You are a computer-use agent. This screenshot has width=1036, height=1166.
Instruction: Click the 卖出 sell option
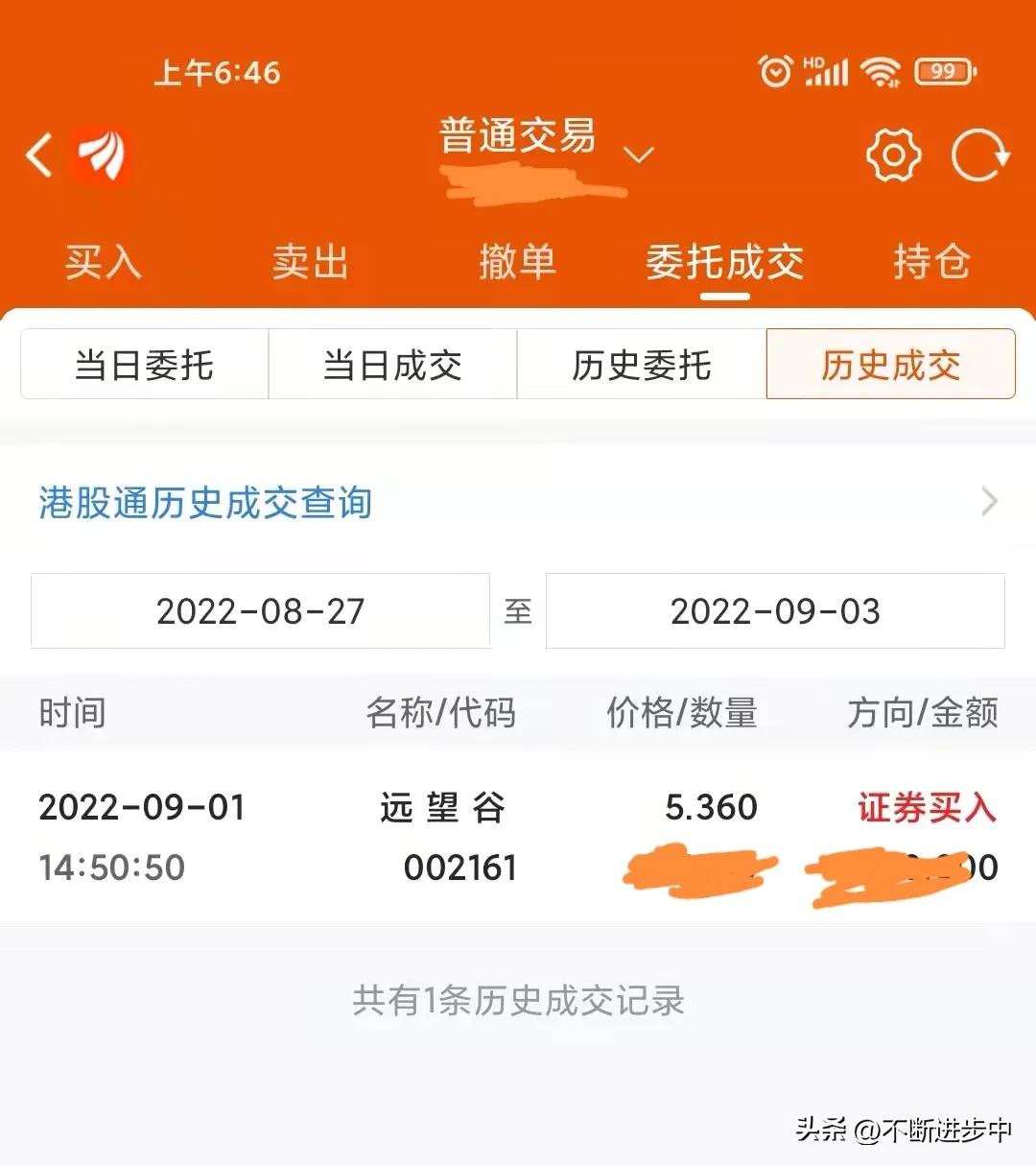click(309, 262)
